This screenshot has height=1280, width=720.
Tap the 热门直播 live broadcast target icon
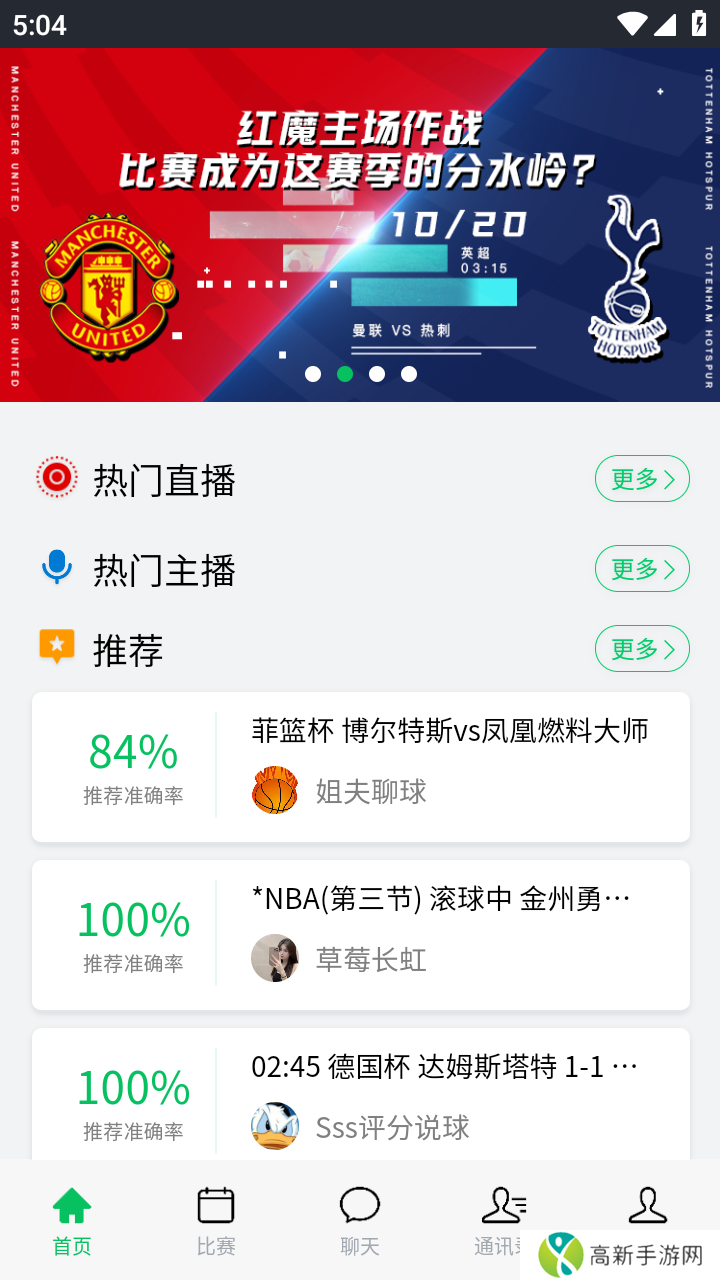point(57,478)
